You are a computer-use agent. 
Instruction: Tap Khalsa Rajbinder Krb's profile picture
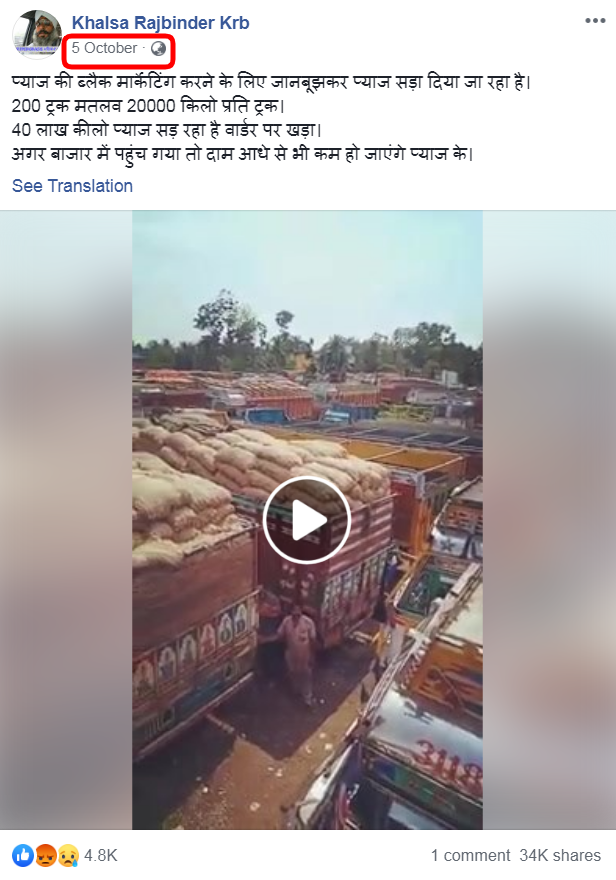tap(38, 34)
